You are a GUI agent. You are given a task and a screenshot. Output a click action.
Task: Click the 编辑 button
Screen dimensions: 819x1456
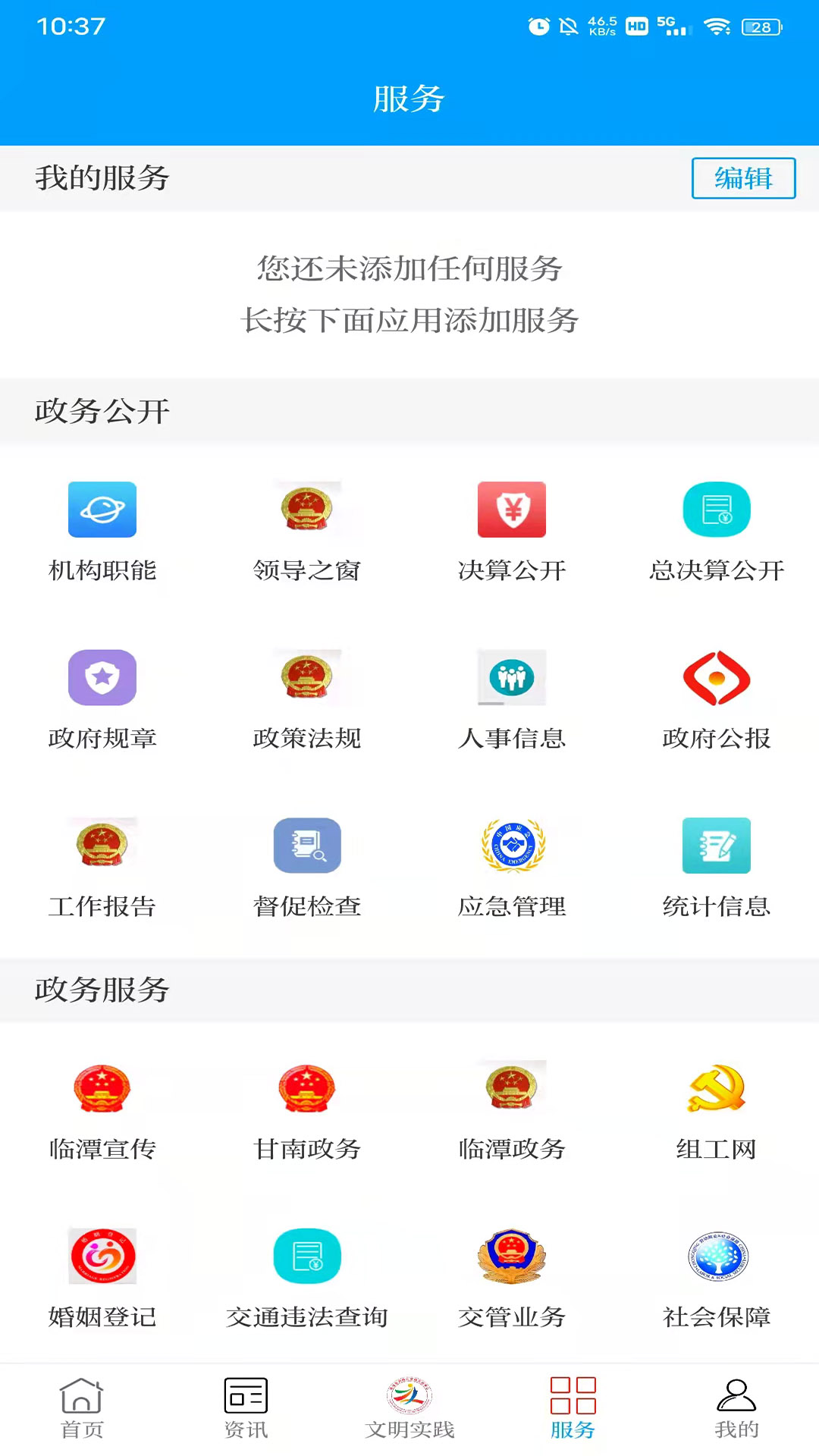click(x=744, y=178)
